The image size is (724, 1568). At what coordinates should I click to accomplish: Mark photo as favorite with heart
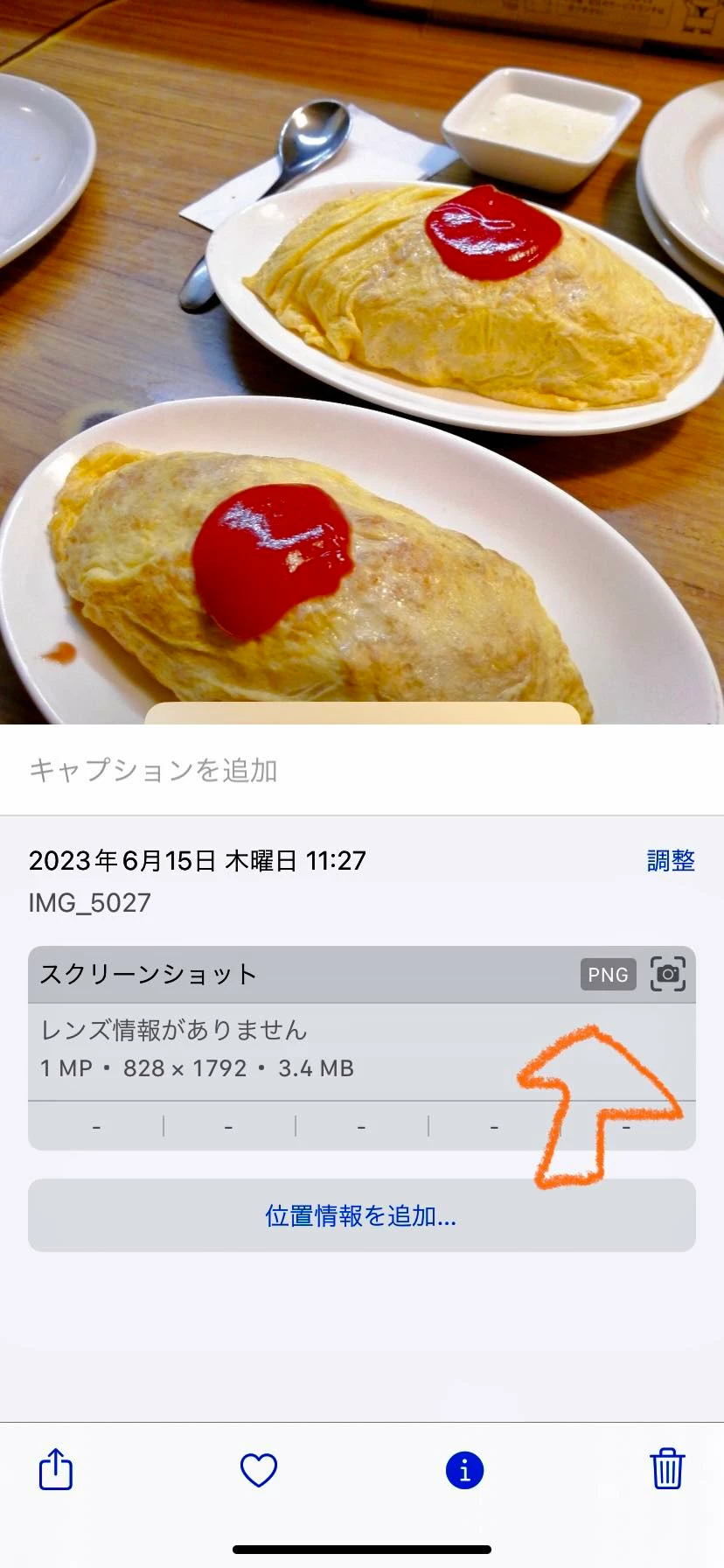(259, 1470)
